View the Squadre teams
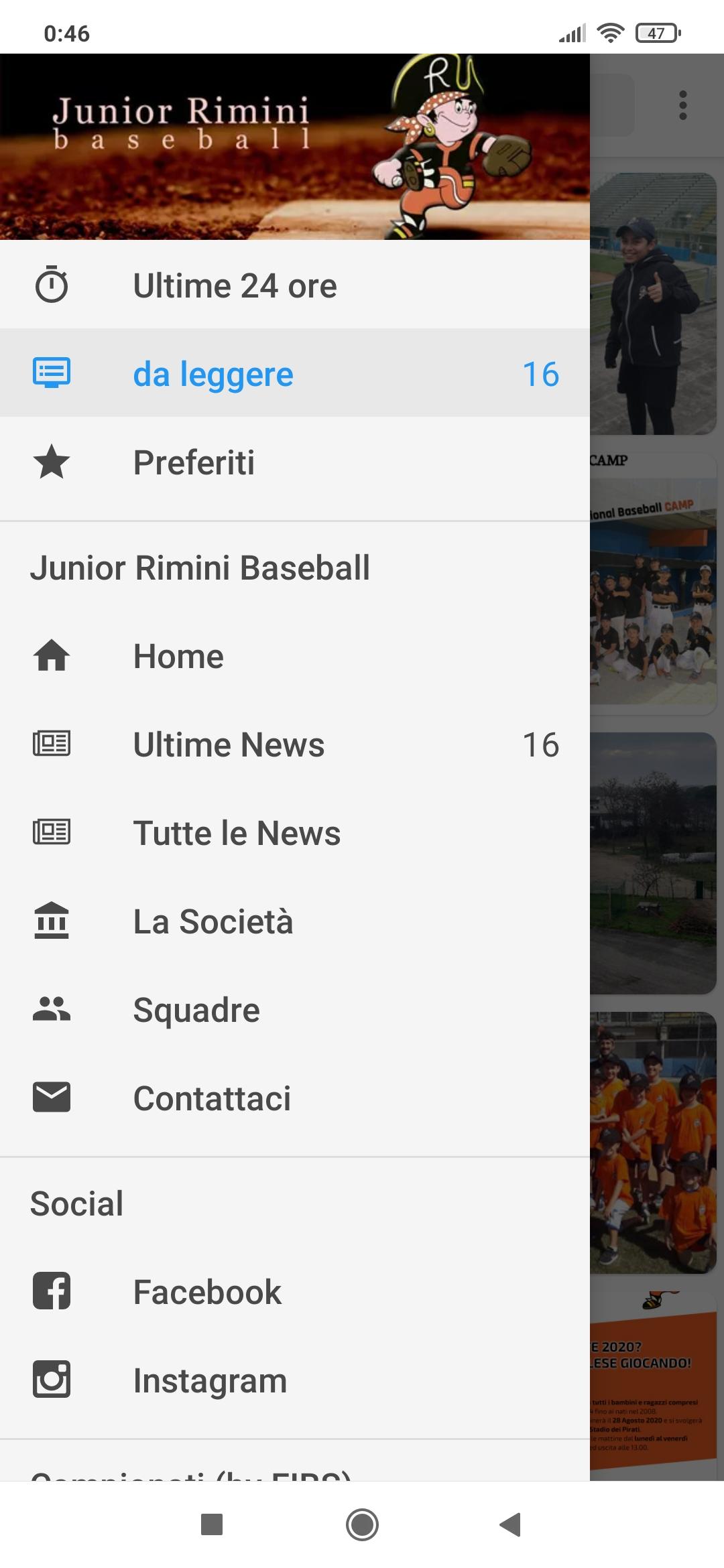 click(295, 1010)
